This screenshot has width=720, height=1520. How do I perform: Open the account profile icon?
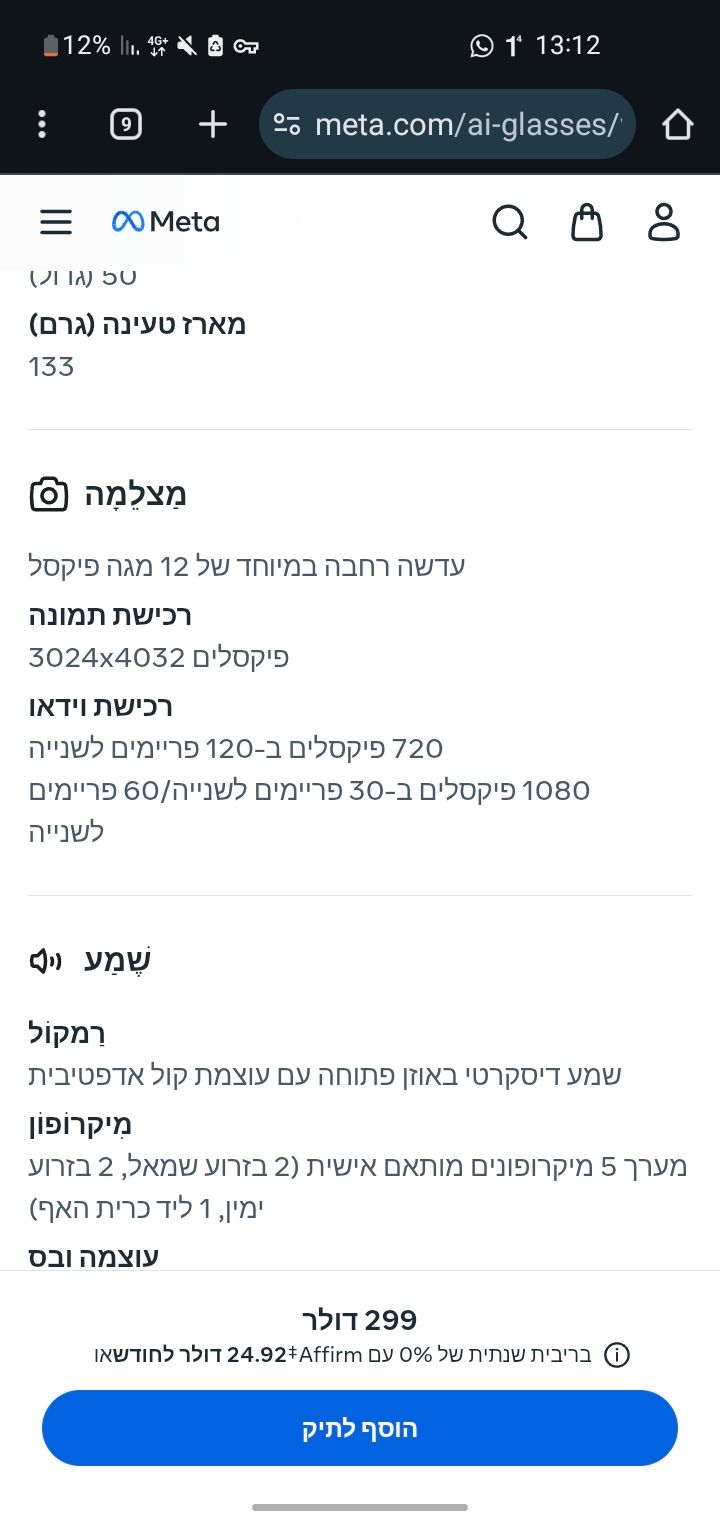[664, 222]
